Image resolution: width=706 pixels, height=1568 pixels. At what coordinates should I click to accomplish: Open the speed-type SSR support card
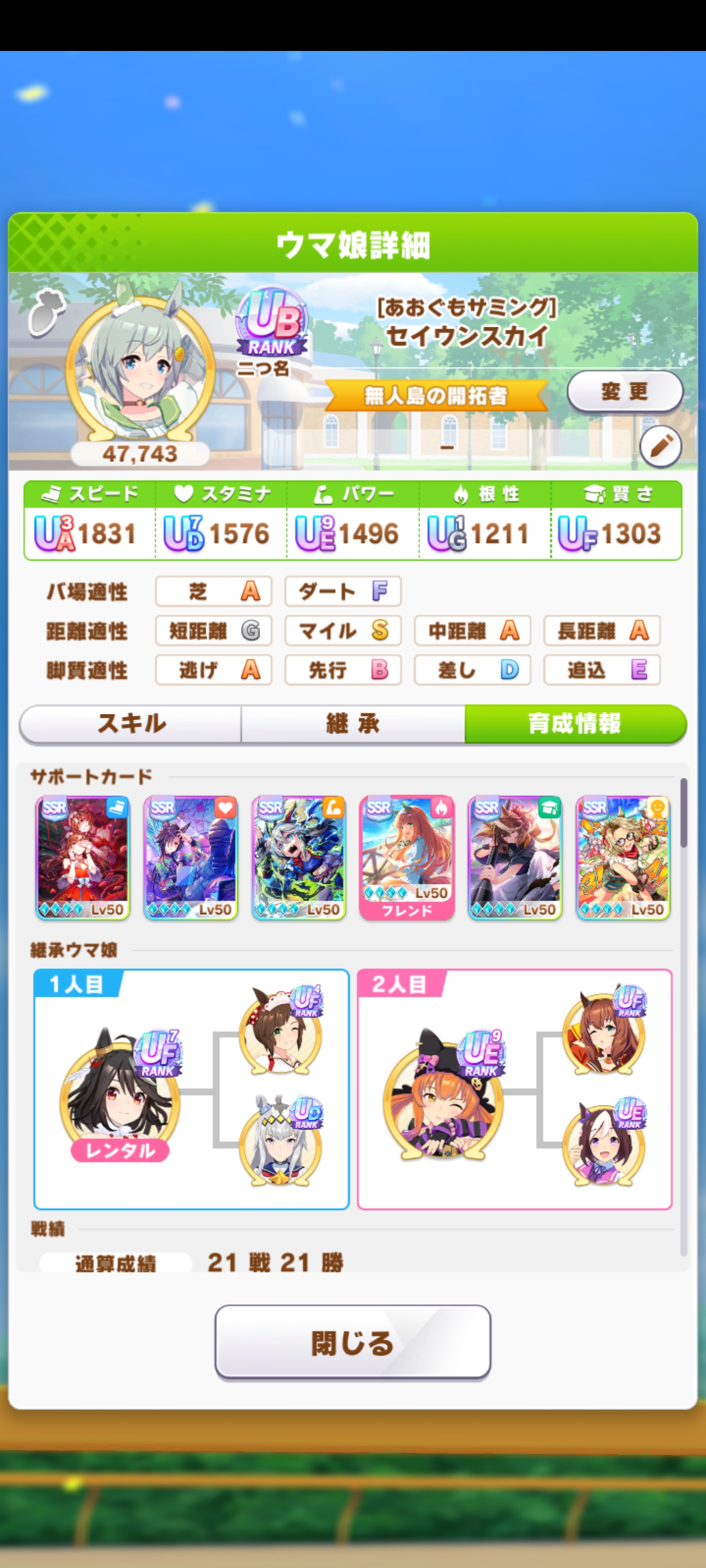83,857
